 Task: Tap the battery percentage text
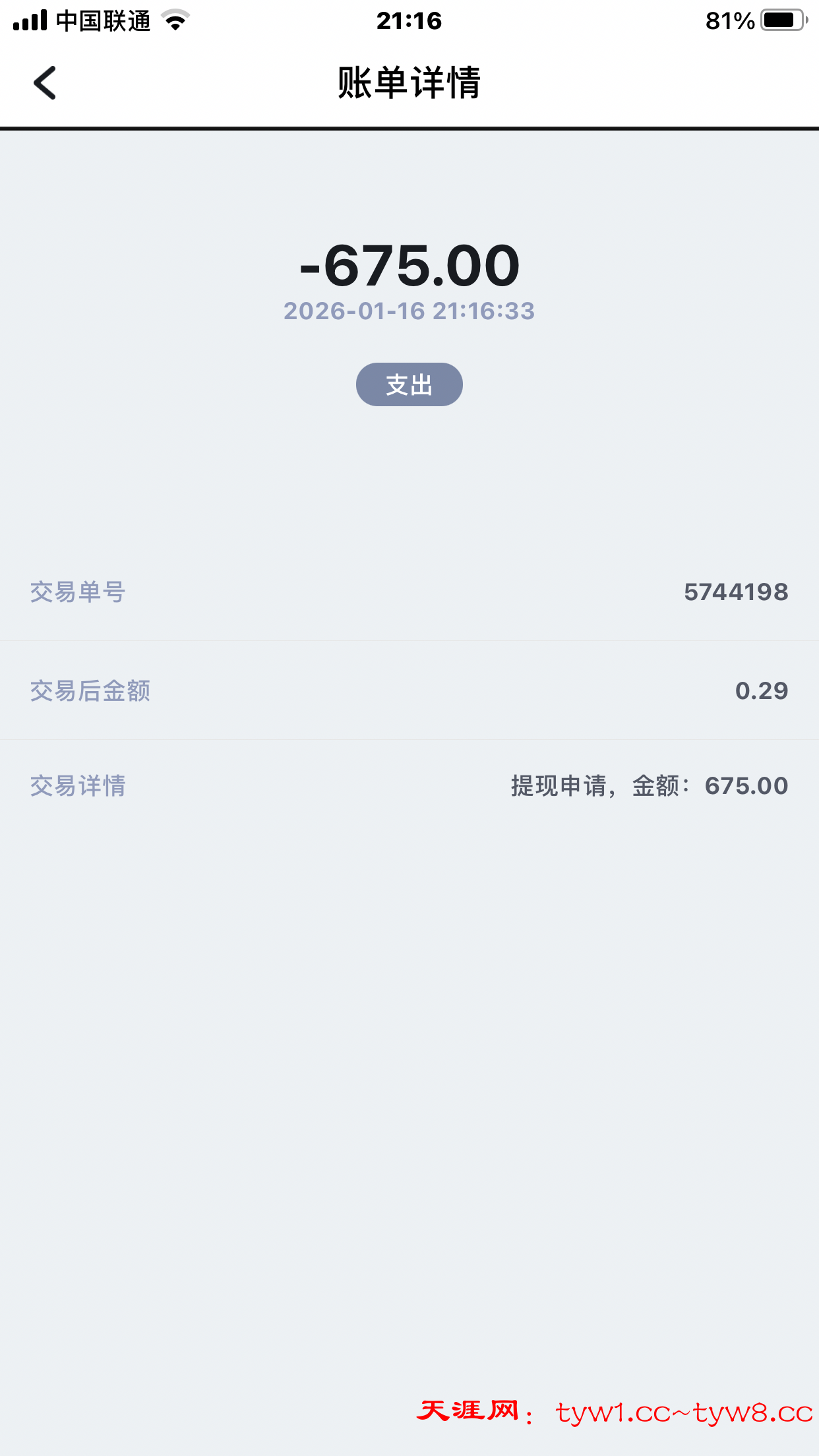(x=725, y=20)
